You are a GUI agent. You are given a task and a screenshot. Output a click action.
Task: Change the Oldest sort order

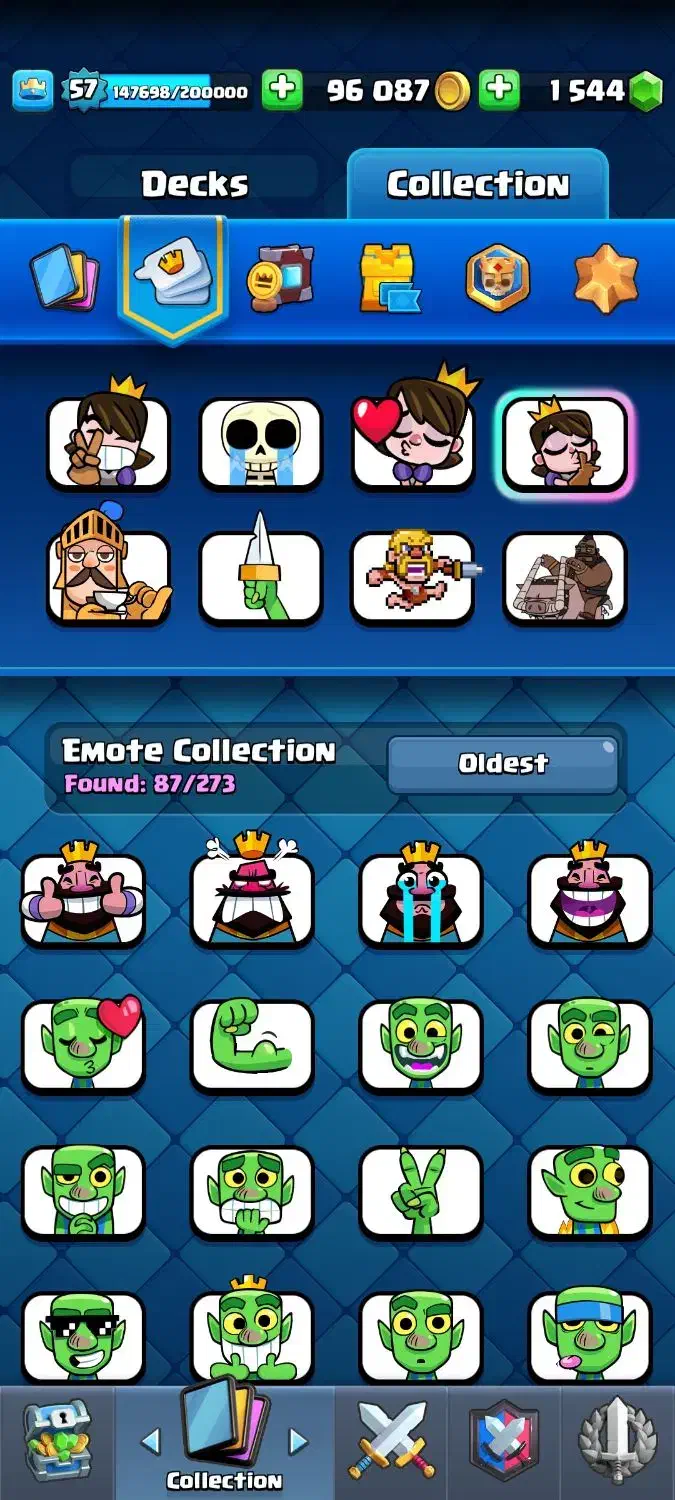click(503, 764)
